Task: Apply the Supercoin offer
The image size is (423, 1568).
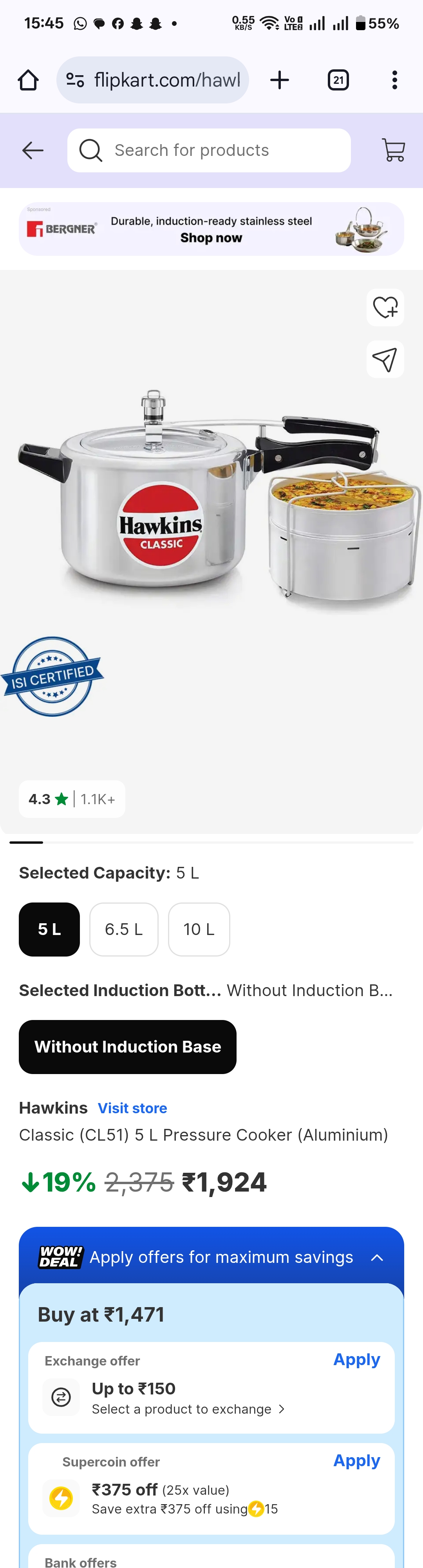Action: tap(357, 1461)
